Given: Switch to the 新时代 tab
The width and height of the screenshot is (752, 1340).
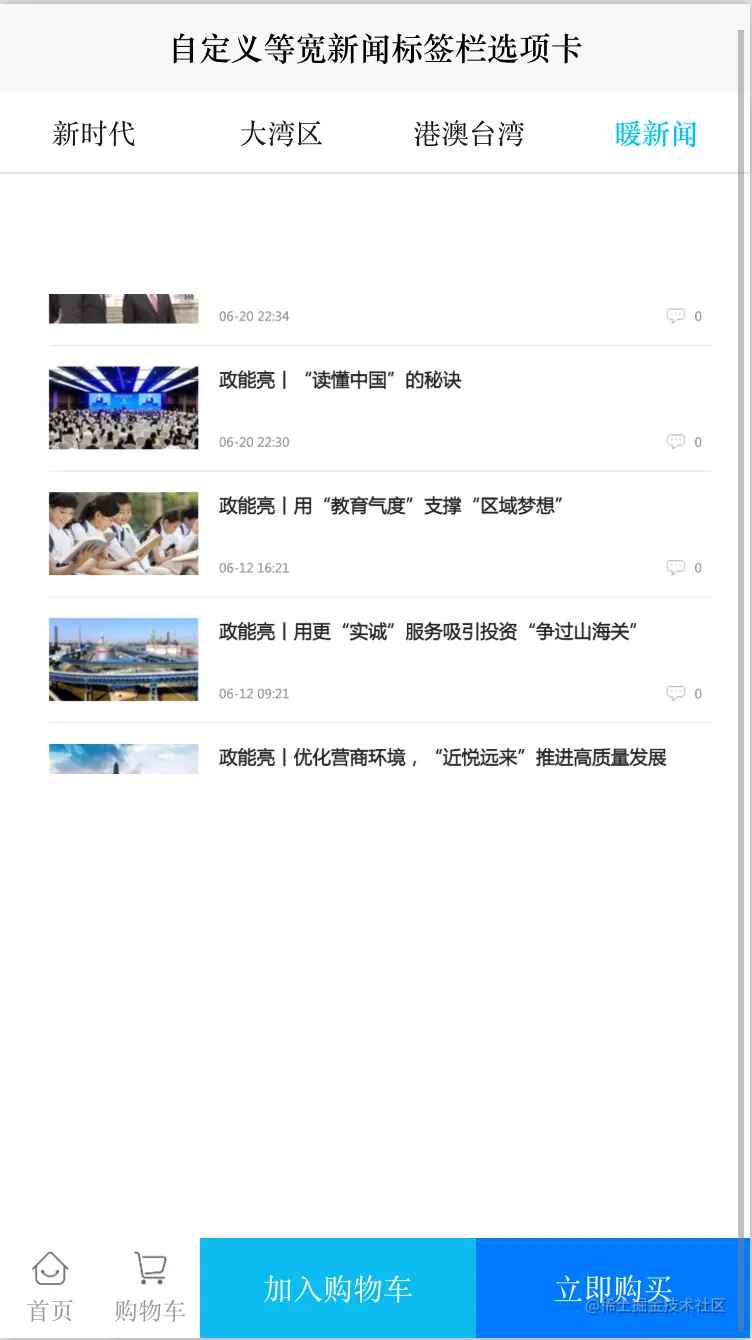Looking at the screenshot, I should [94, 133].
